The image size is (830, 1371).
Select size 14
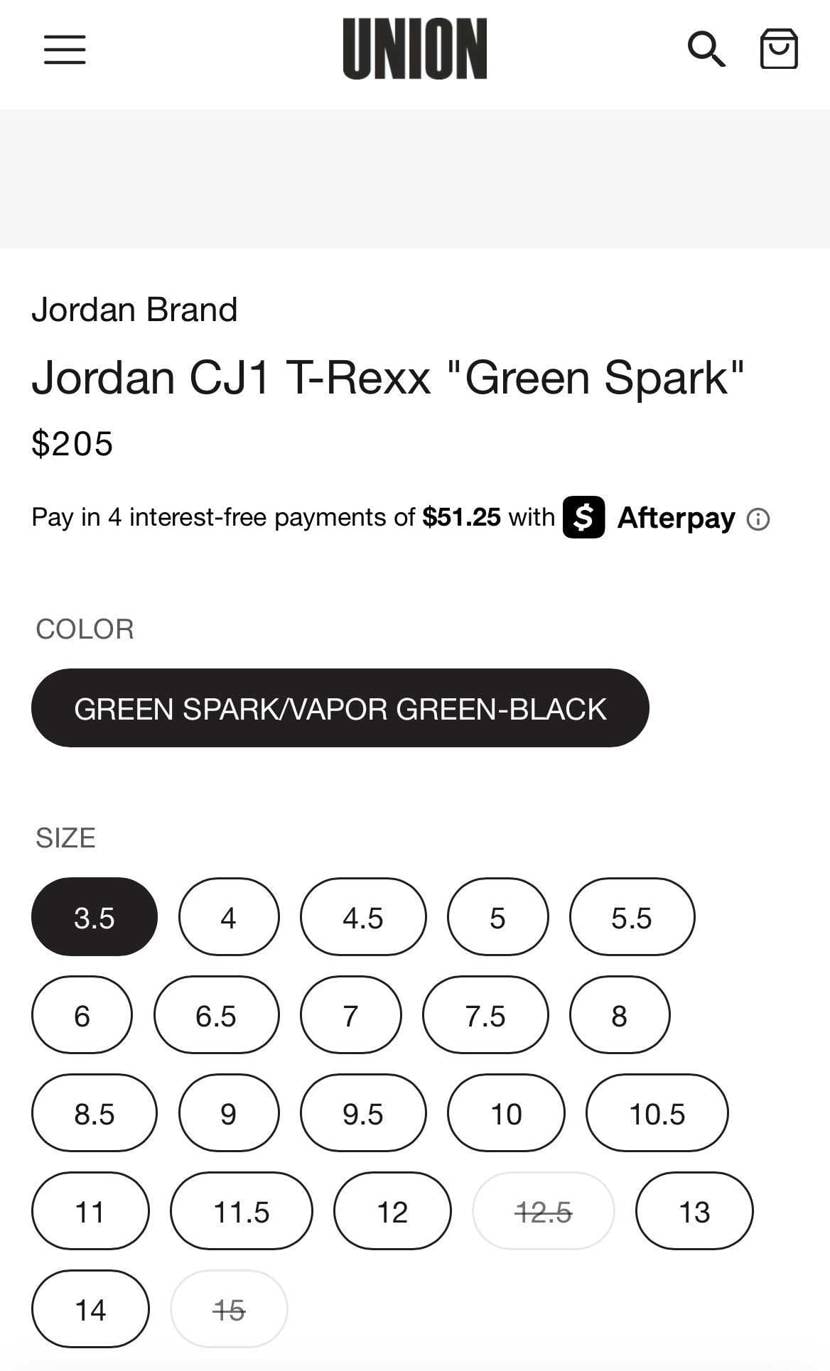click(90, 1309)
